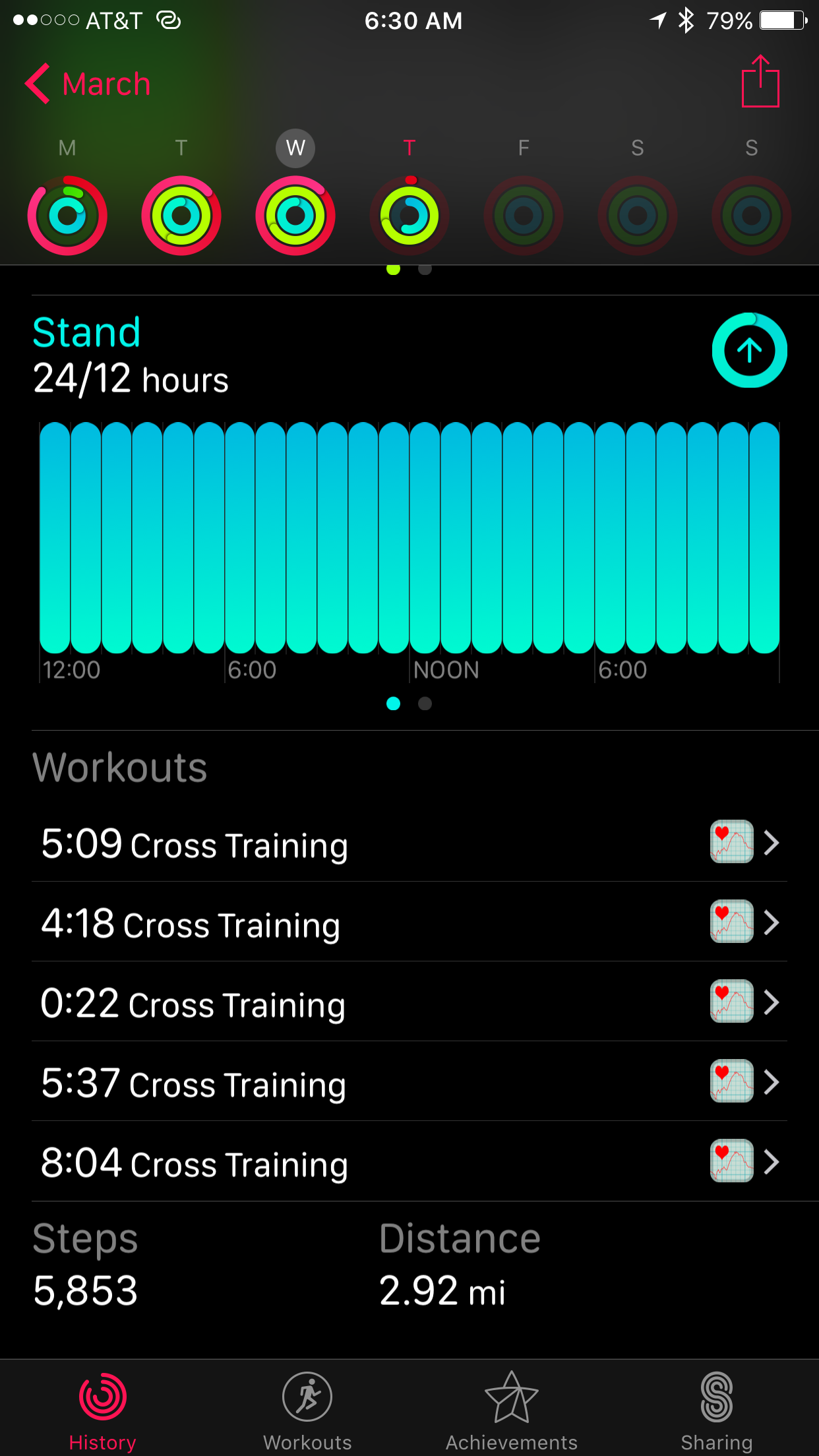
Task: Open the 5:37 Cross Training workout
Action: [409, 1081]
